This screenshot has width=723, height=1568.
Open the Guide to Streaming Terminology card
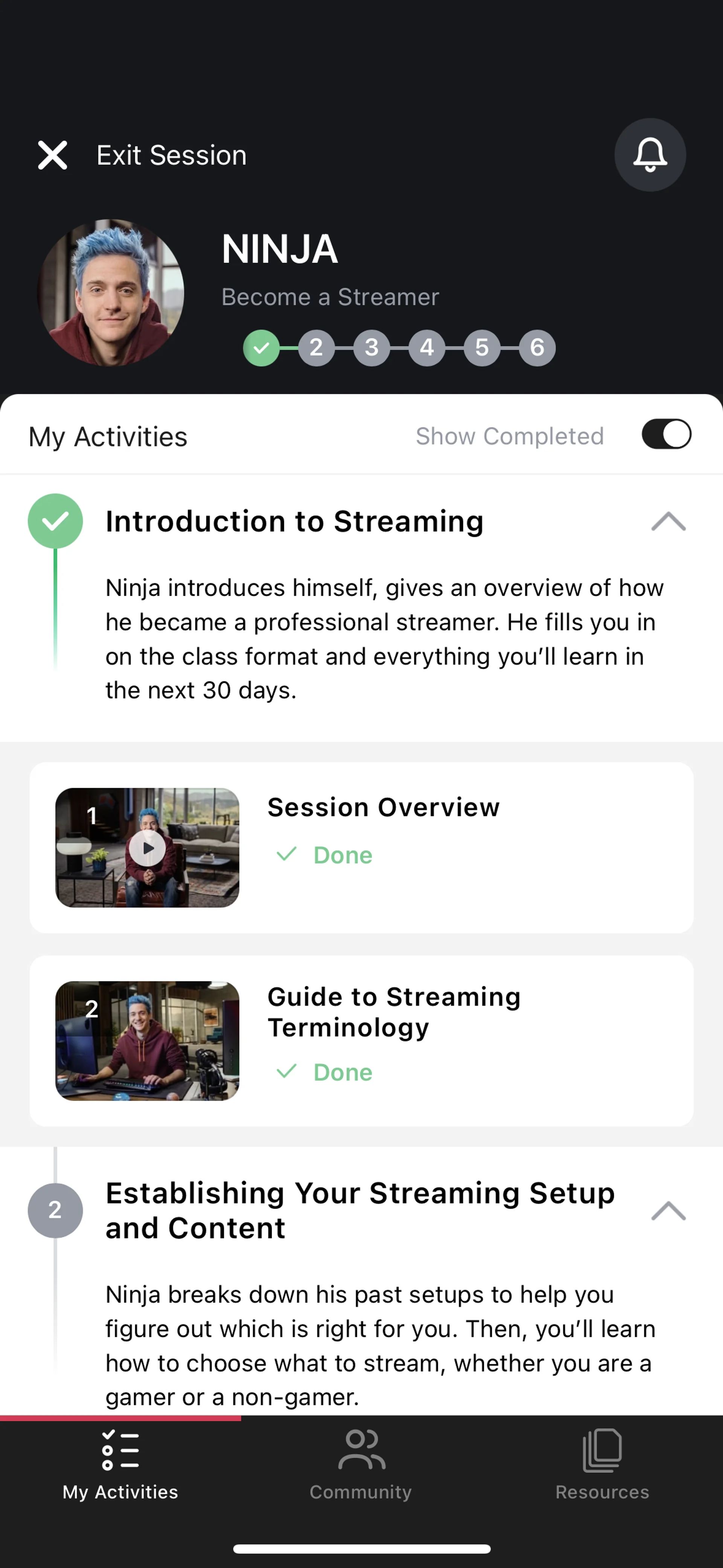[361, 1040]
